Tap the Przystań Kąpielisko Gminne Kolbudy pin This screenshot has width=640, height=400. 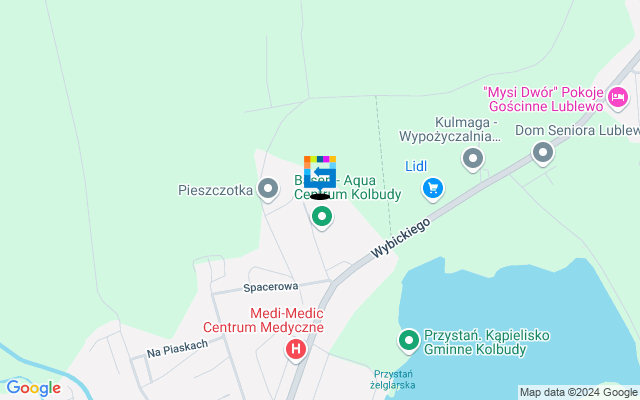[408, 342]
